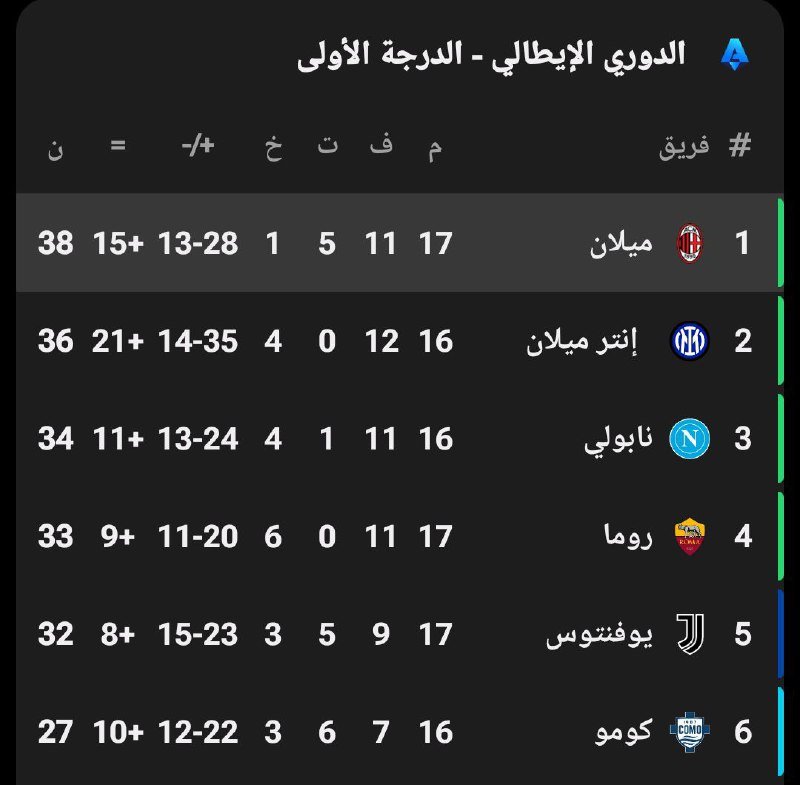Select إنتر ميلان in the standings

click(400, 342)
